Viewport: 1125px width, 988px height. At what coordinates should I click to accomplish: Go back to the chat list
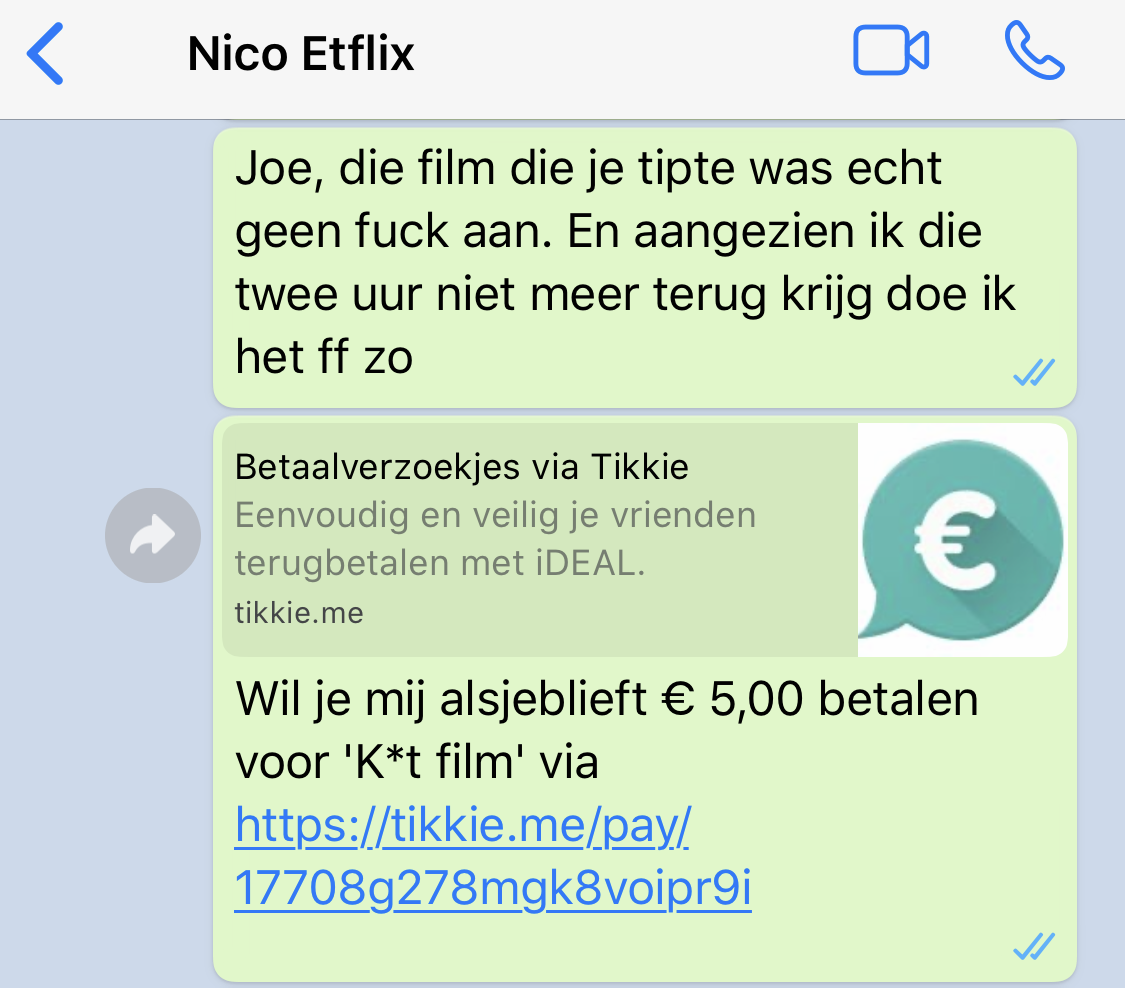coord(46,55)
